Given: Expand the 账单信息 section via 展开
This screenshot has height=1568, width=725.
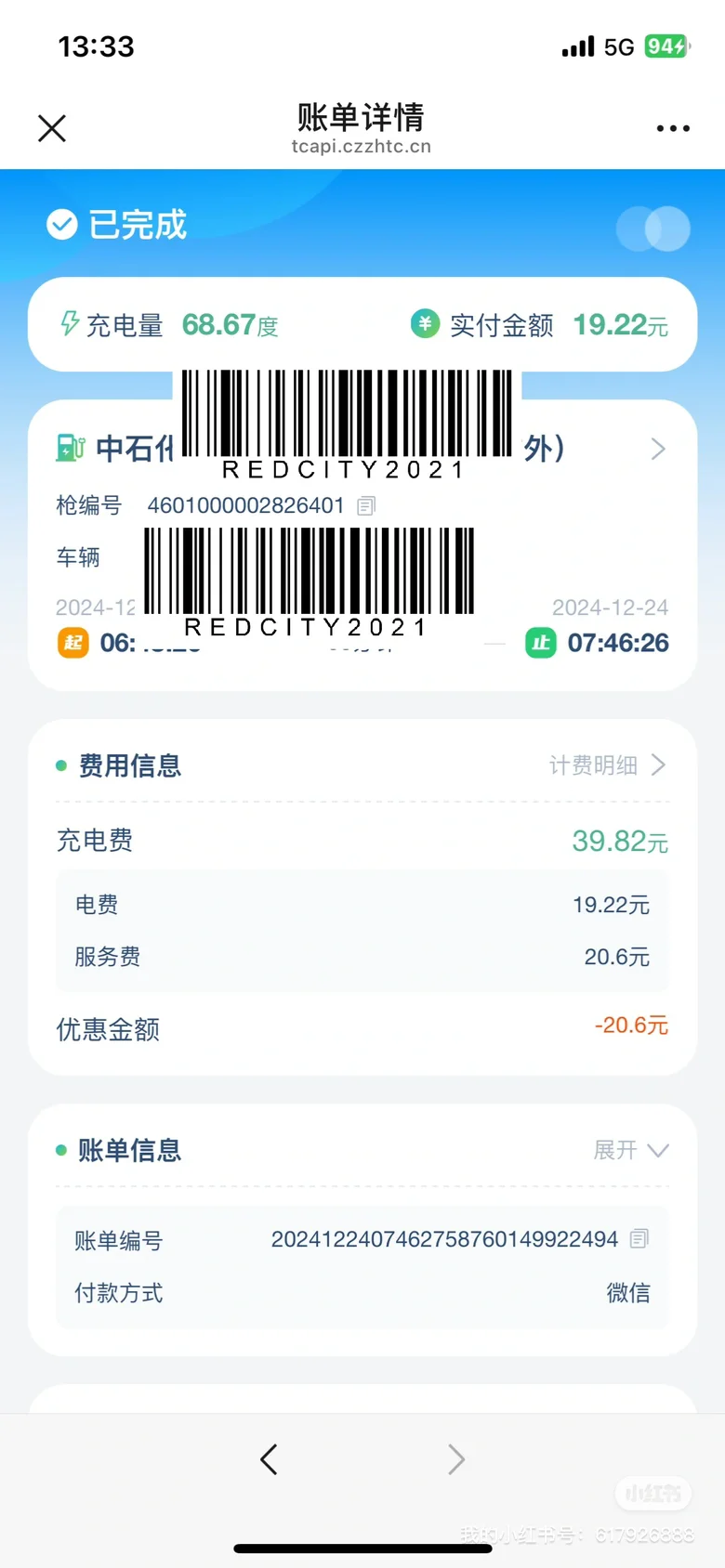Looking at the screenshot, I should coord(631,1150).
